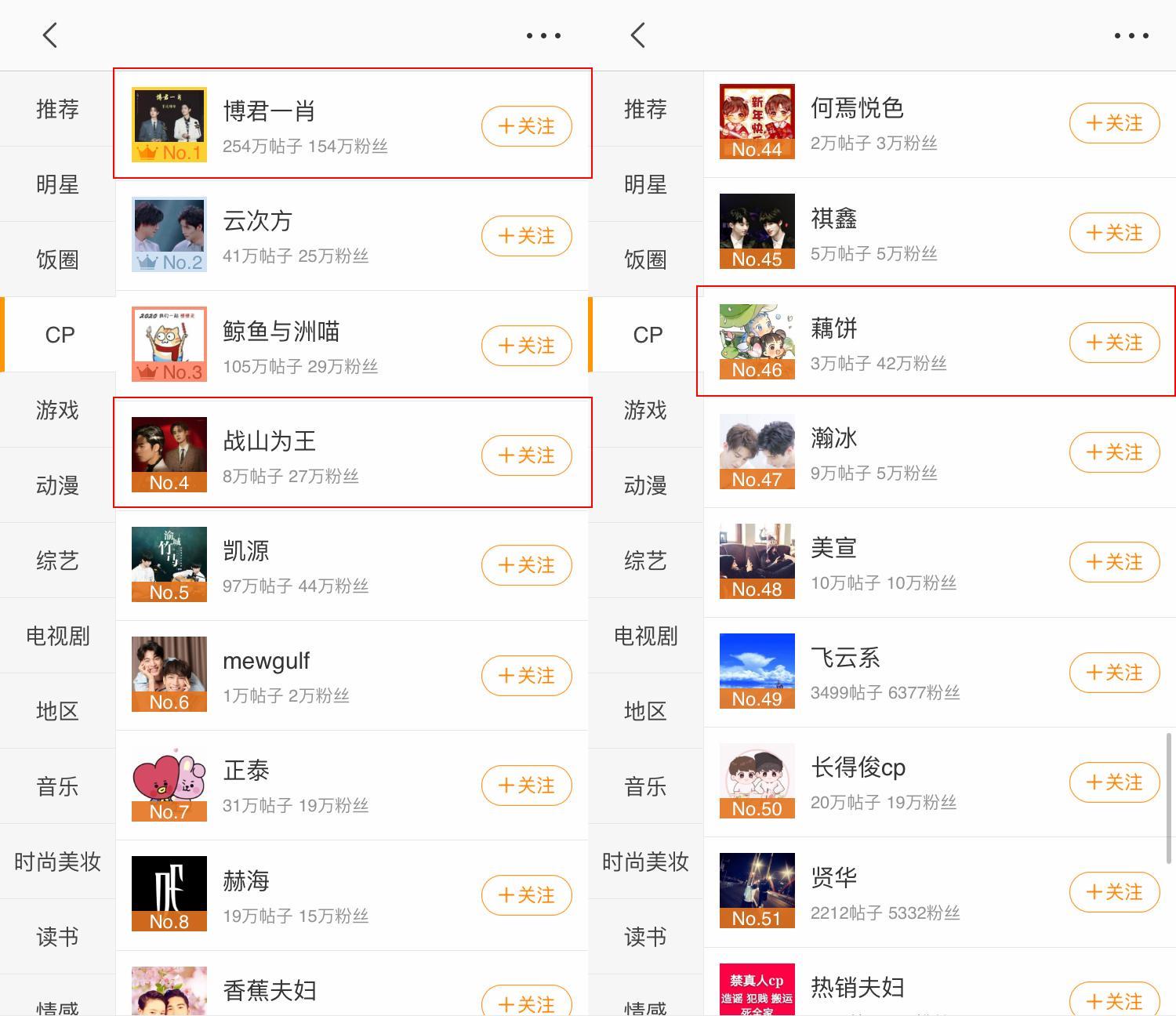Tap 关注 for 藕饼
Image resolution: width=1176 pixels, height=1016 pixels.
click(x=1114, y=343)
